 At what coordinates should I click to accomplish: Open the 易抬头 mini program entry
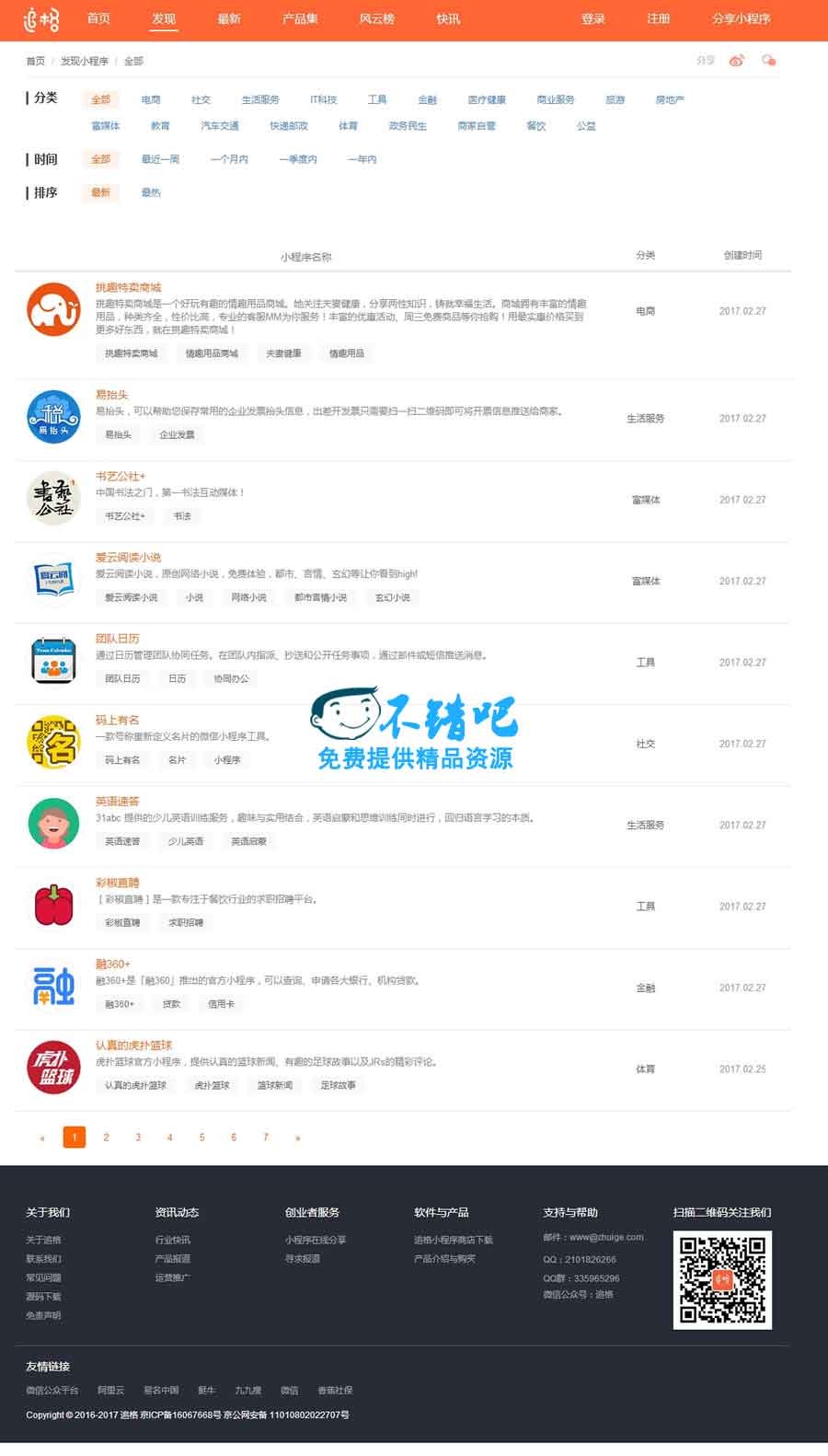pos(111,394)
